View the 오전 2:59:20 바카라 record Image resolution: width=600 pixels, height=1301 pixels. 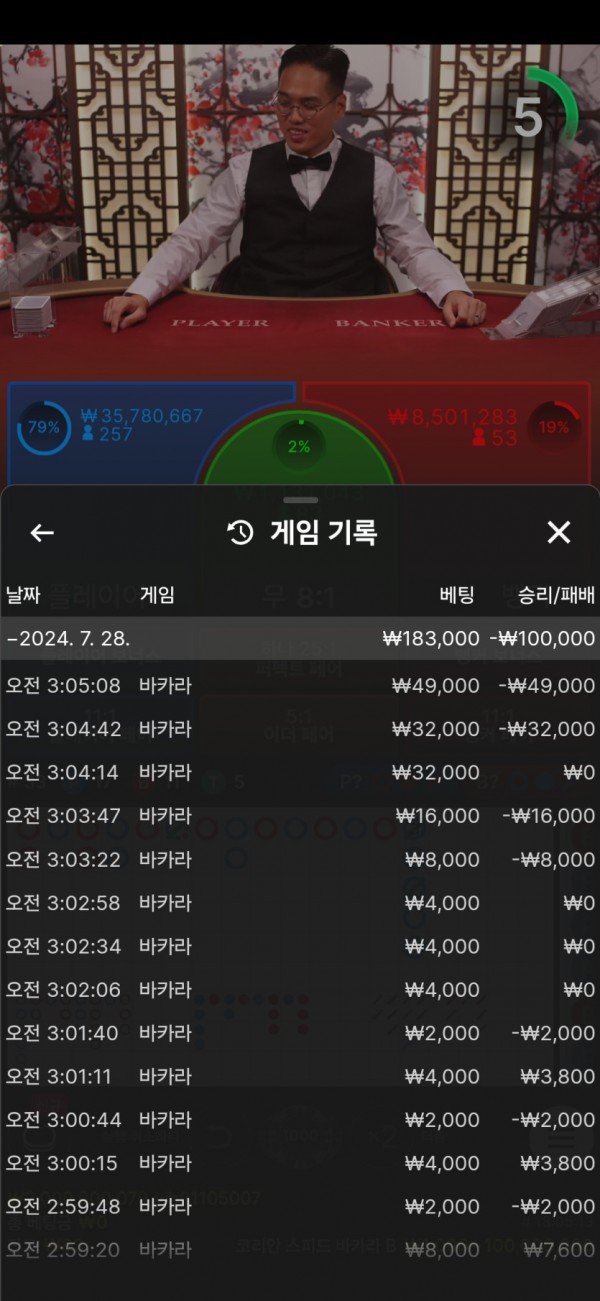[x=300, y=1250]
